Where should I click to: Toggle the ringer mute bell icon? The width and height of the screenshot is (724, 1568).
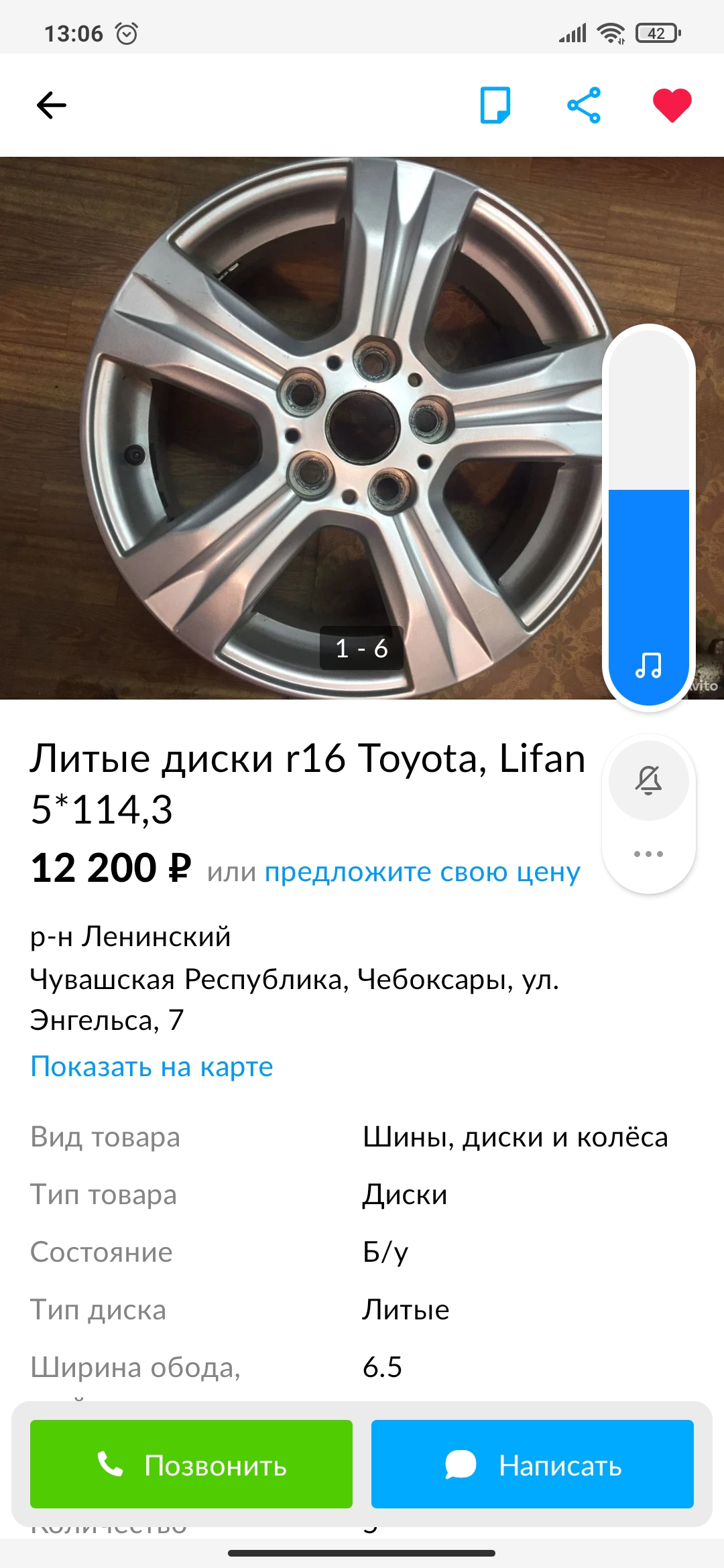(x=649, y=781)
